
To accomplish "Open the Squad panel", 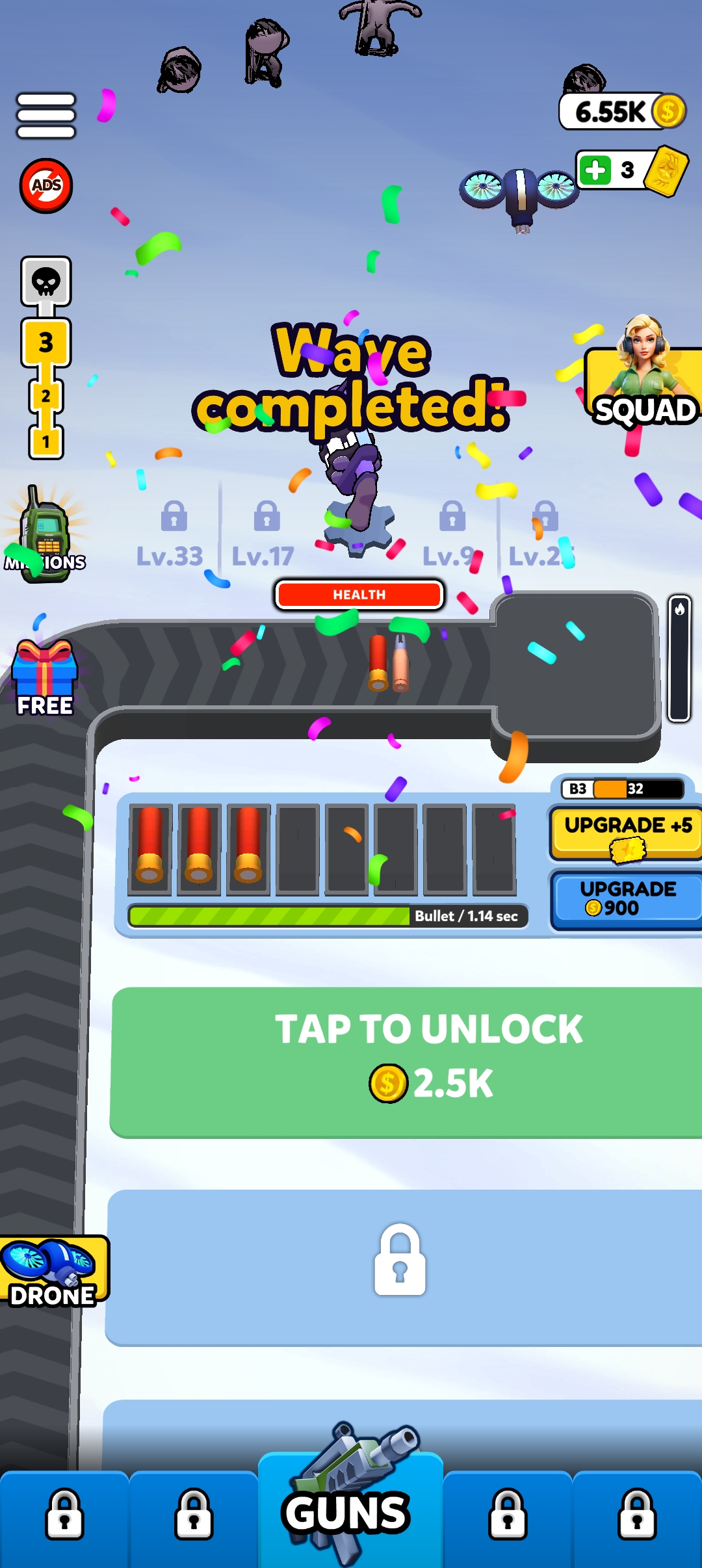I will 643,384.
